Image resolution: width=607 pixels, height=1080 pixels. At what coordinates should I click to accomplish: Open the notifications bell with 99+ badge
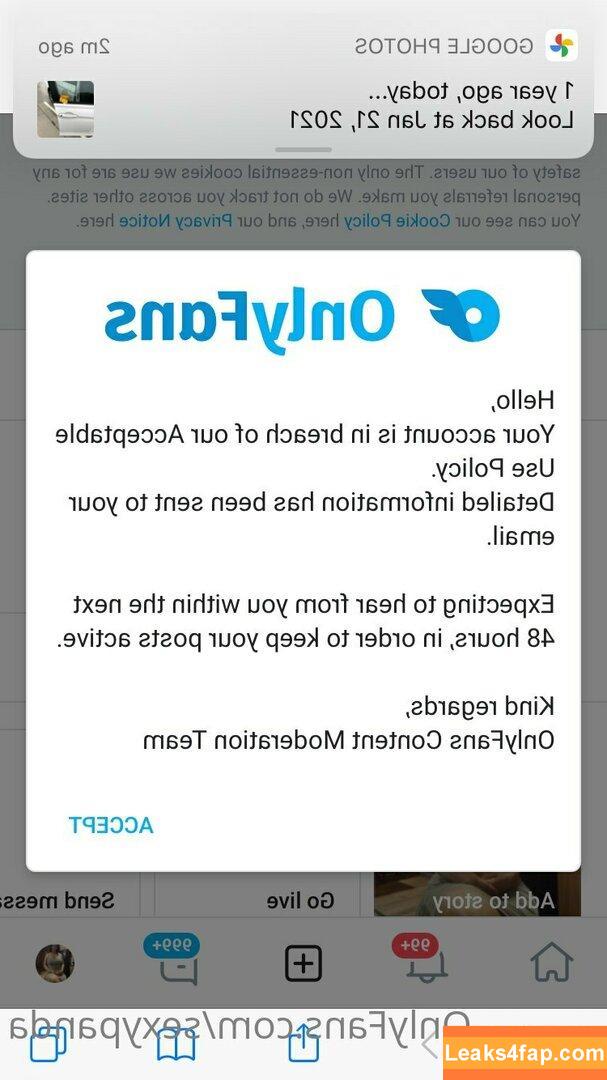pyautogui.click(x=426, y=963)
